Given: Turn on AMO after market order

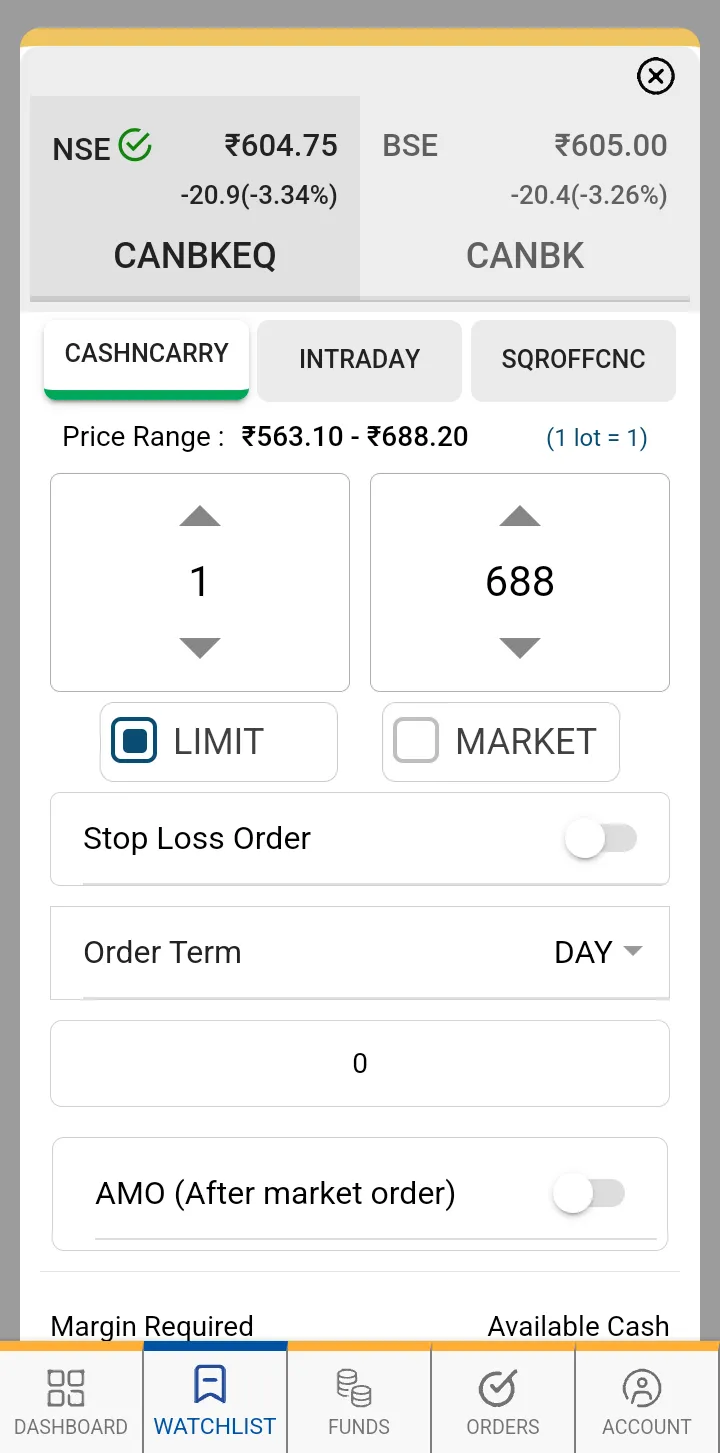Looking at the screenshot, I should click(x=589, y=1194).
